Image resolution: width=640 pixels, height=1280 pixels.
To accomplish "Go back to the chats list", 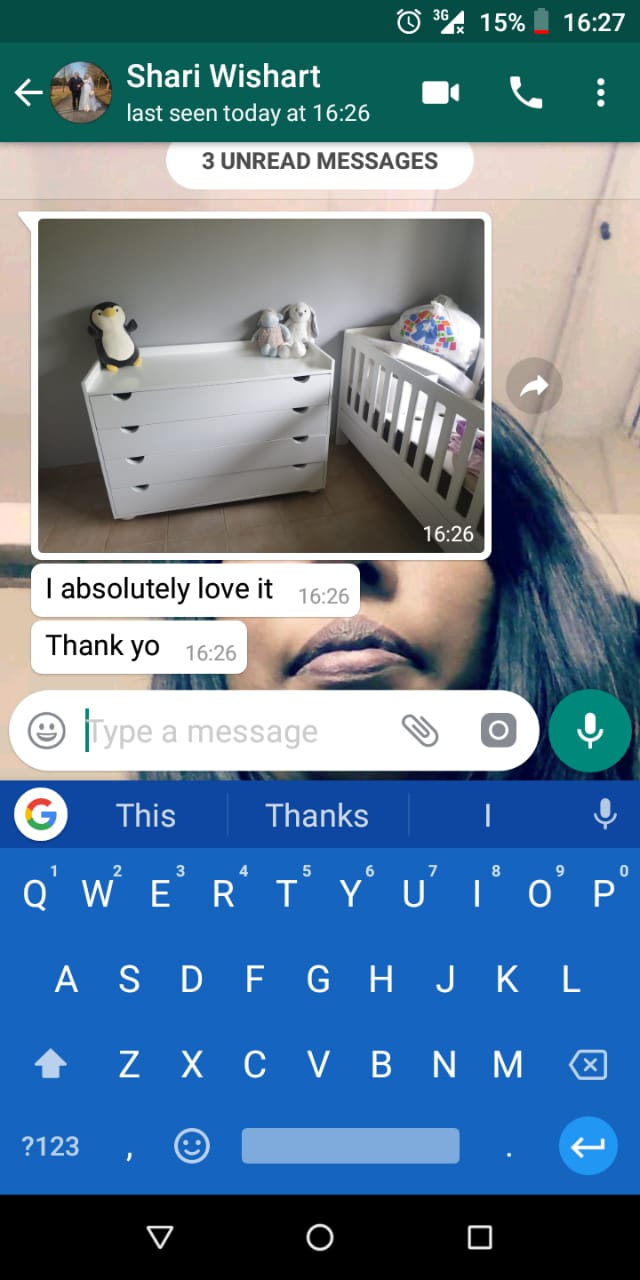I will pos(28,93).
